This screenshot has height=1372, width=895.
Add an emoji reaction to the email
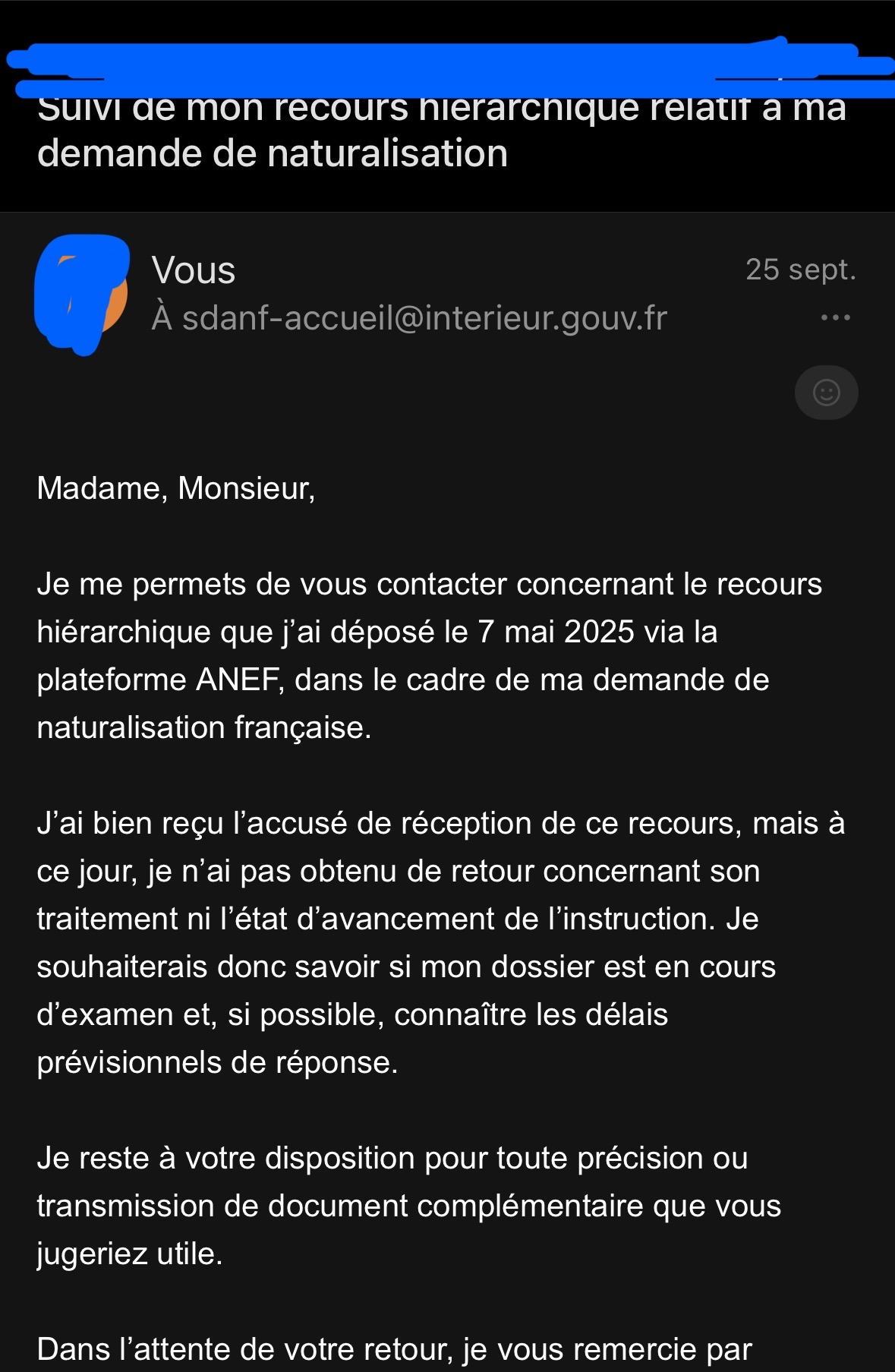(x=826, y=393)
